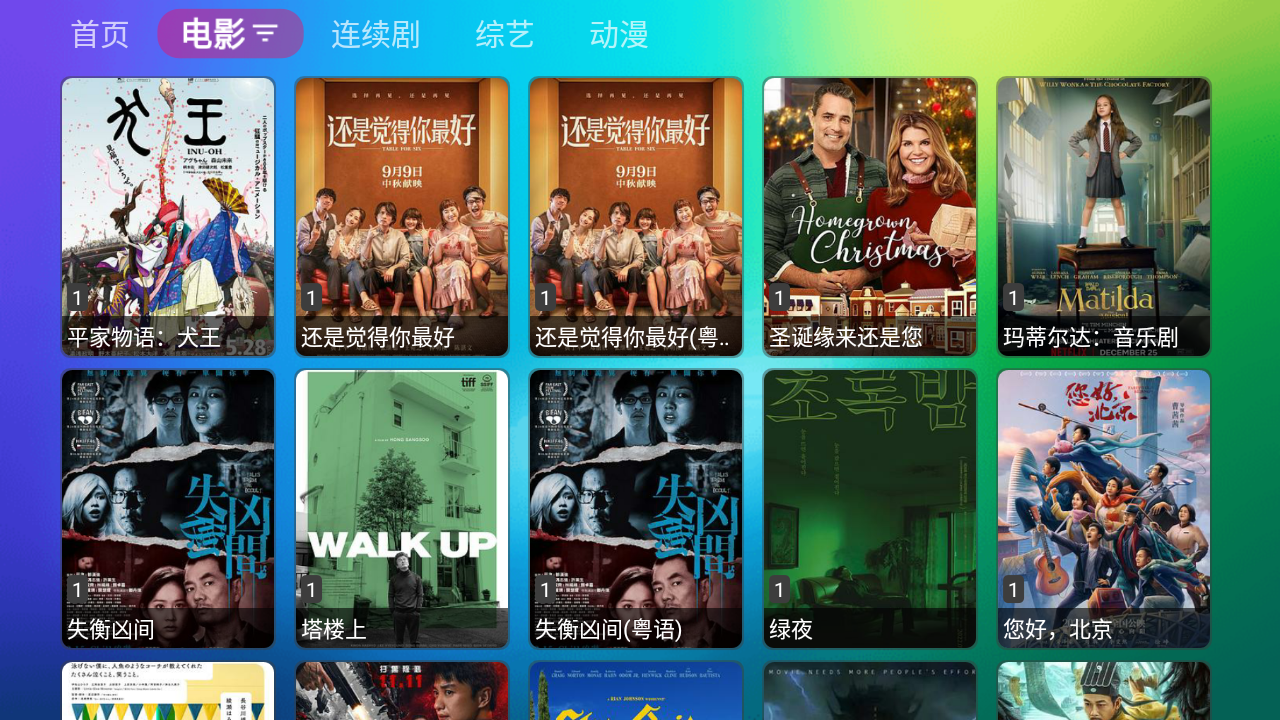Switch to the 连续剧 tab
The width and height of the screenshot is (1280, 720).
pos(375,35)
